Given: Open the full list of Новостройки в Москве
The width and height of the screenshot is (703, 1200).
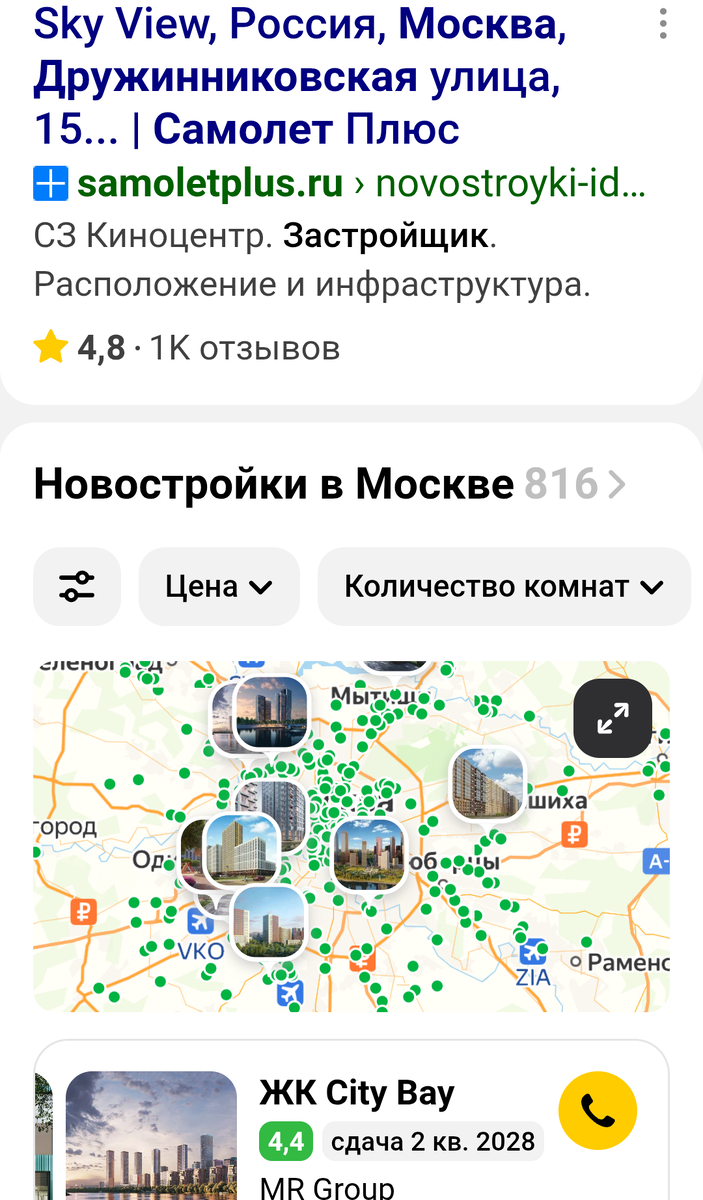Looking at the screenshot, I should point(330,485).
